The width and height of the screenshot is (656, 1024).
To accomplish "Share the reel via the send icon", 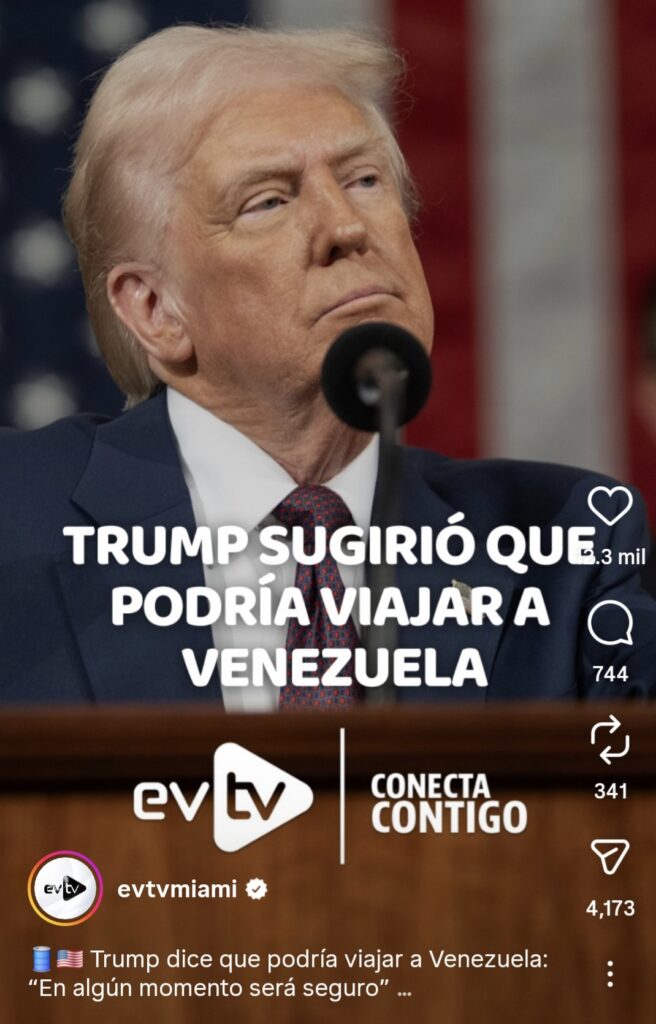I will [610, 857].
